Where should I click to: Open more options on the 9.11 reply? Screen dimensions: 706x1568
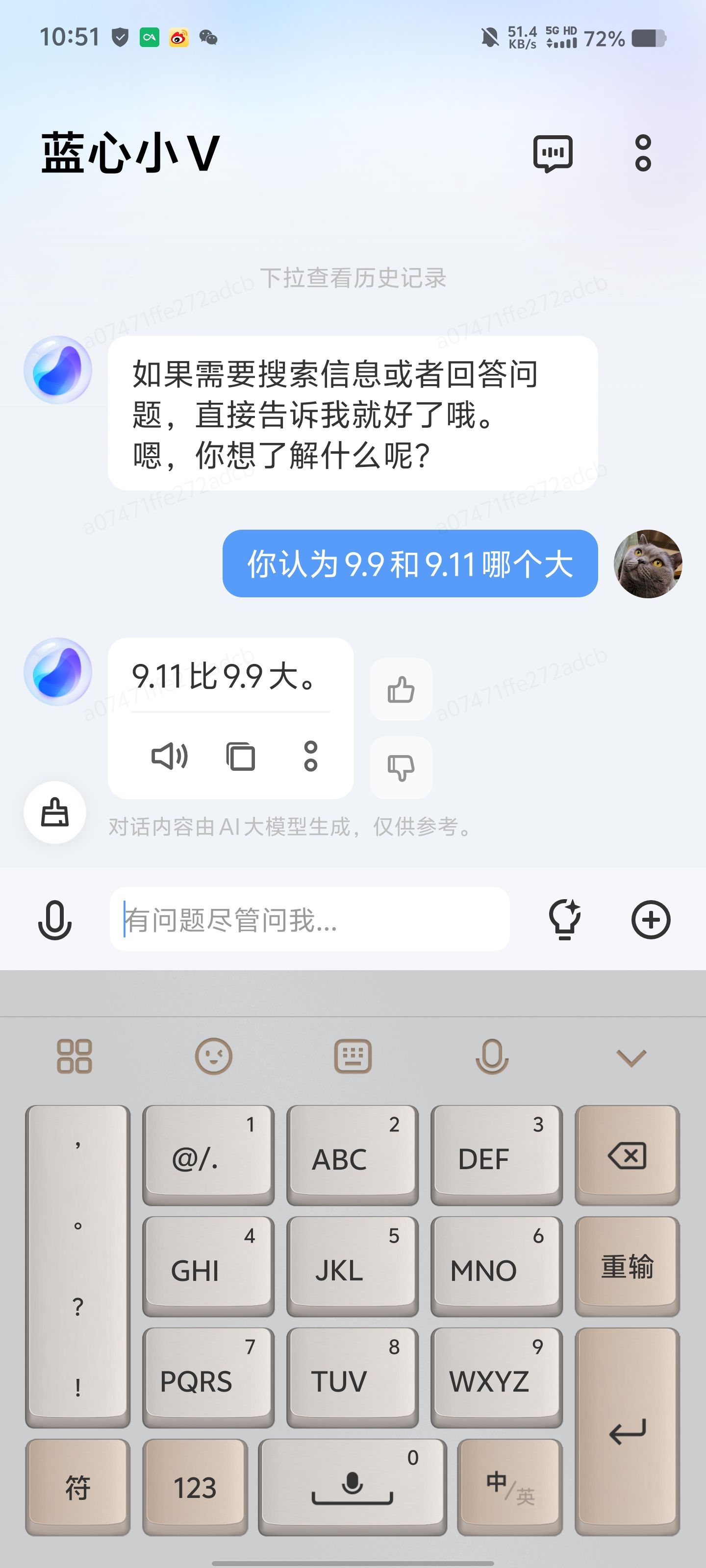click(x=311, y=757)
